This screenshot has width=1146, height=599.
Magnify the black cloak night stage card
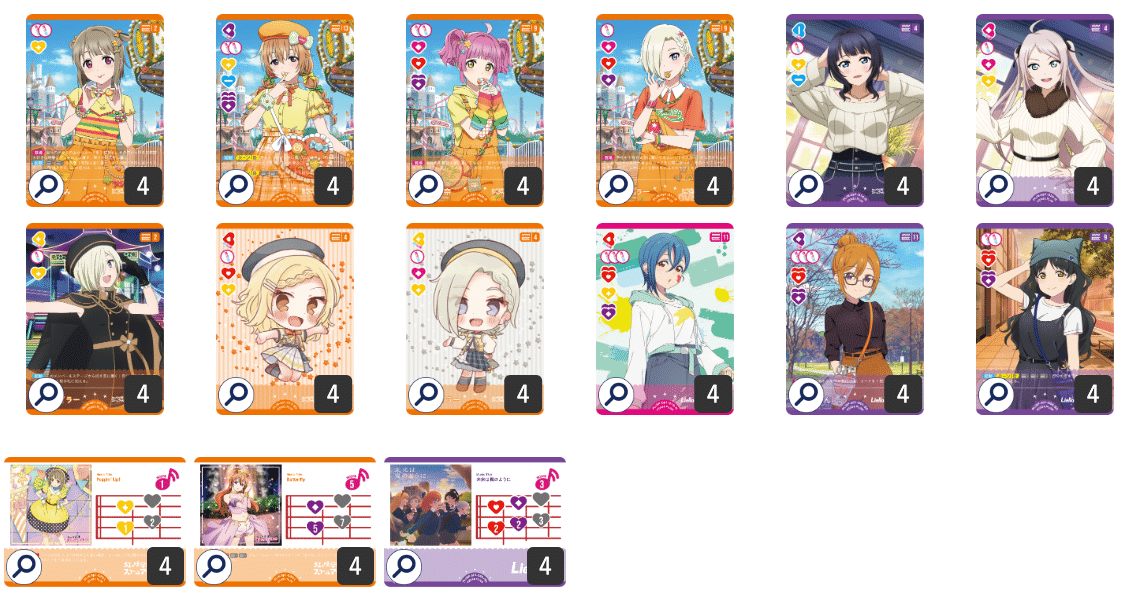[x=47, y=394]
